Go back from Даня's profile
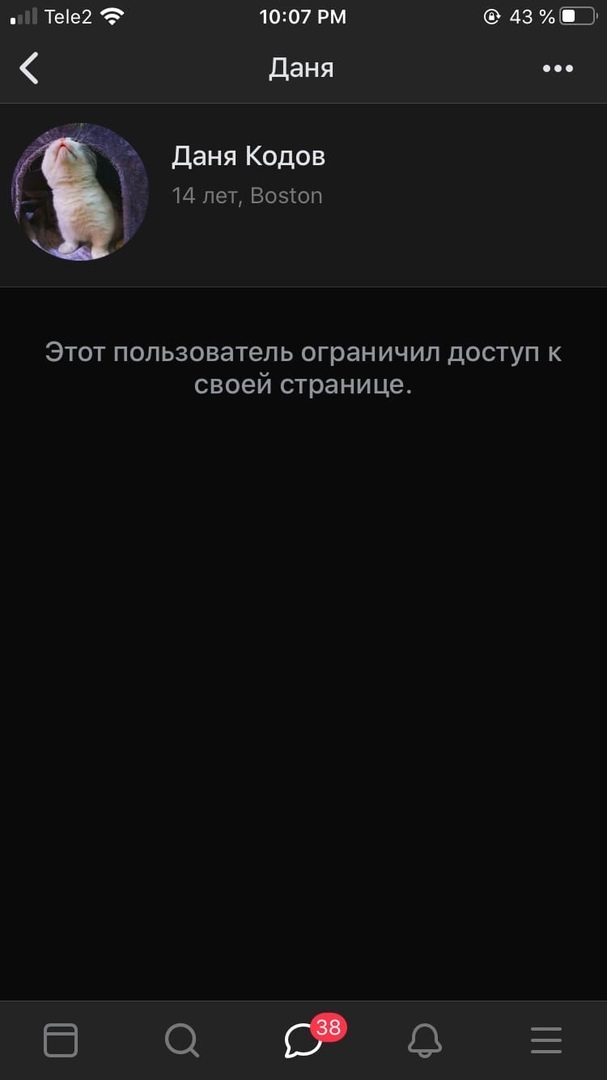 tap(30, 68)
